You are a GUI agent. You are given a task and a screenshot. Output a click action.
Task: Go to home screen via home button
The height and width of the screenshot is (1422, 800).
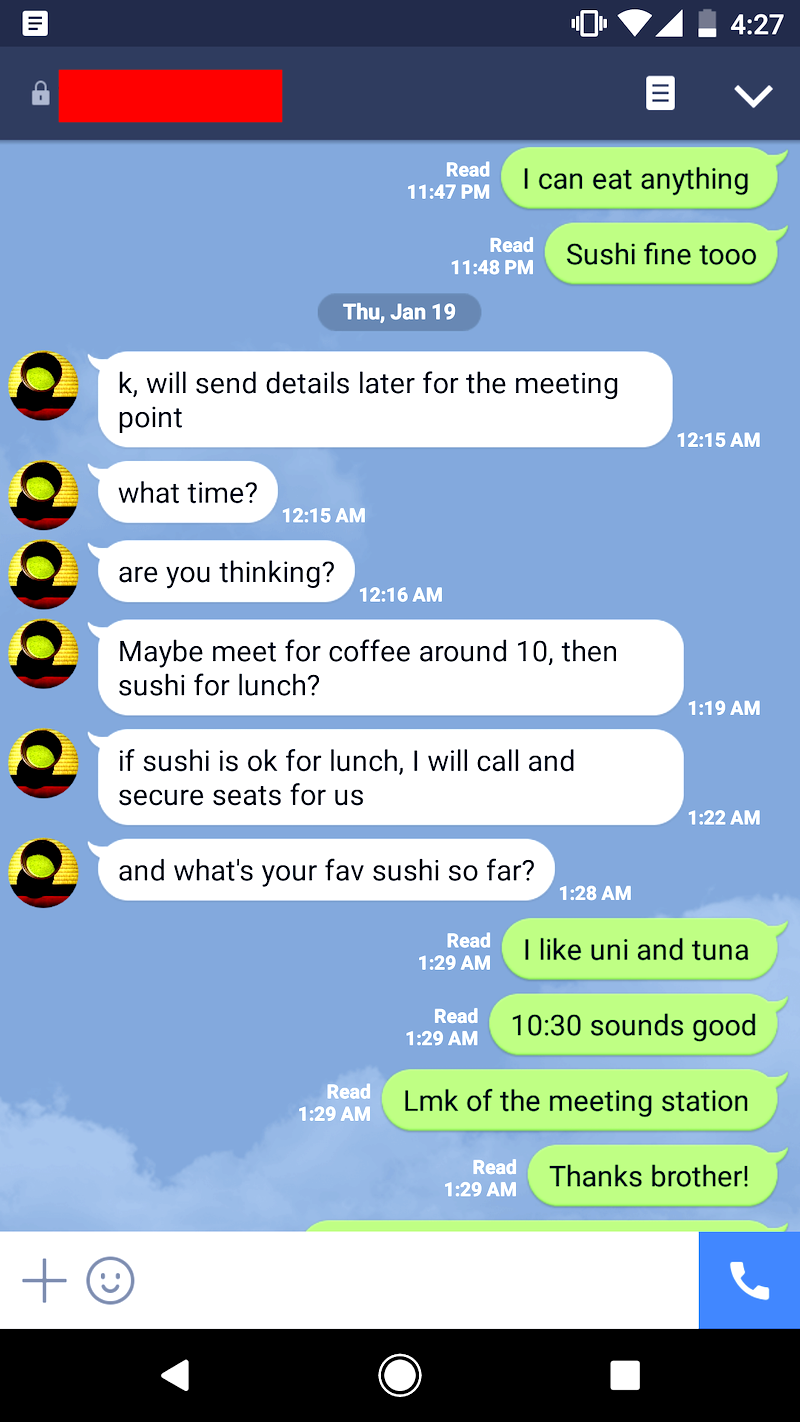[400, 1376]
